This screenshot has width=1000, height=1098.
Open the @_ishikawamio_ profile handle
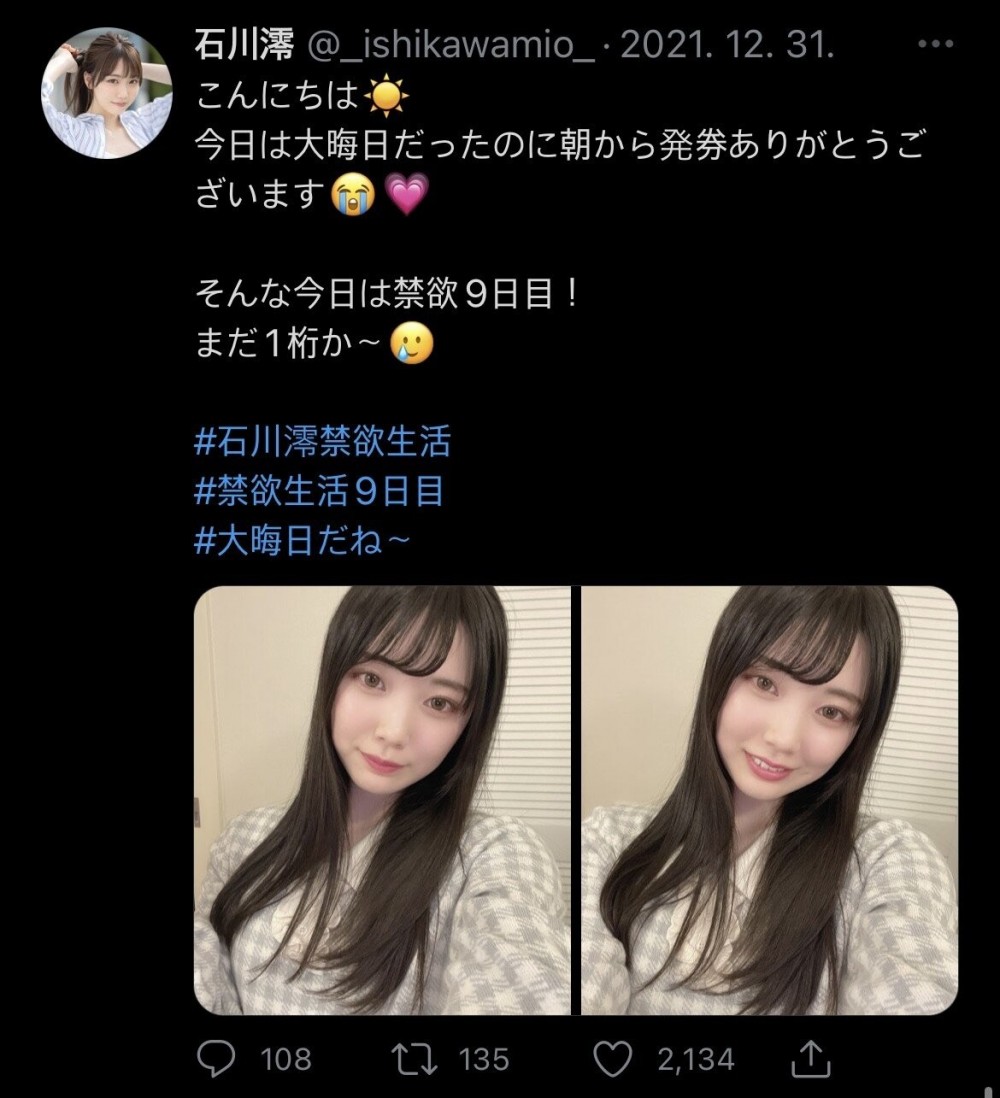447,47
